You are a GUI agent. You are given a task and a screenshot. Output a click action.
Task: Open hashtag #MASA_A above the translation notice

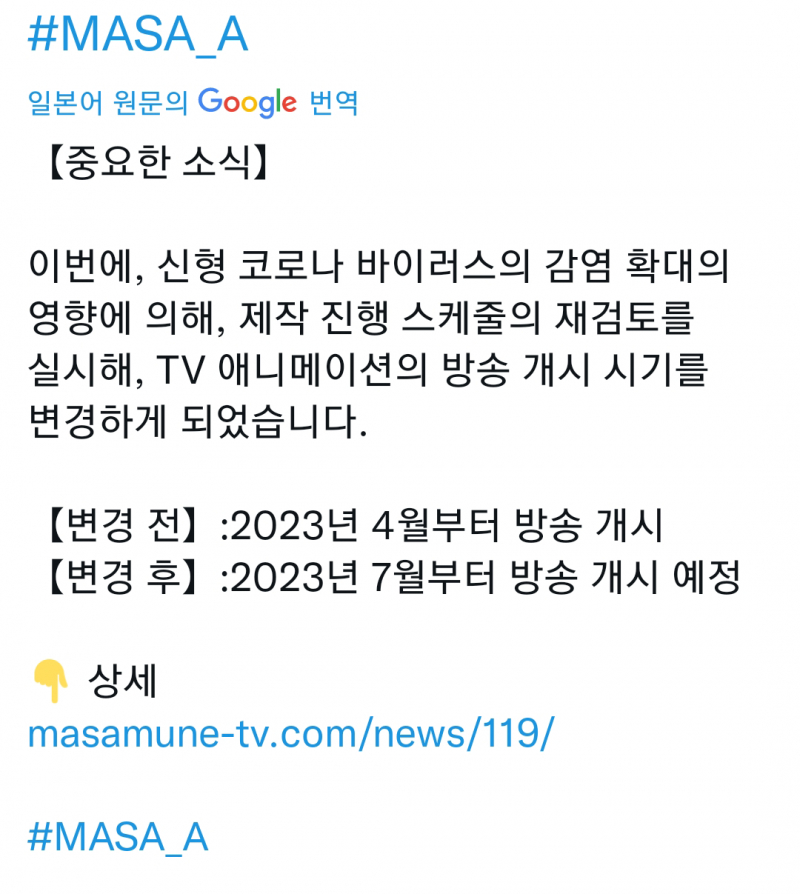pyautogui.click(x=137, y=37)
